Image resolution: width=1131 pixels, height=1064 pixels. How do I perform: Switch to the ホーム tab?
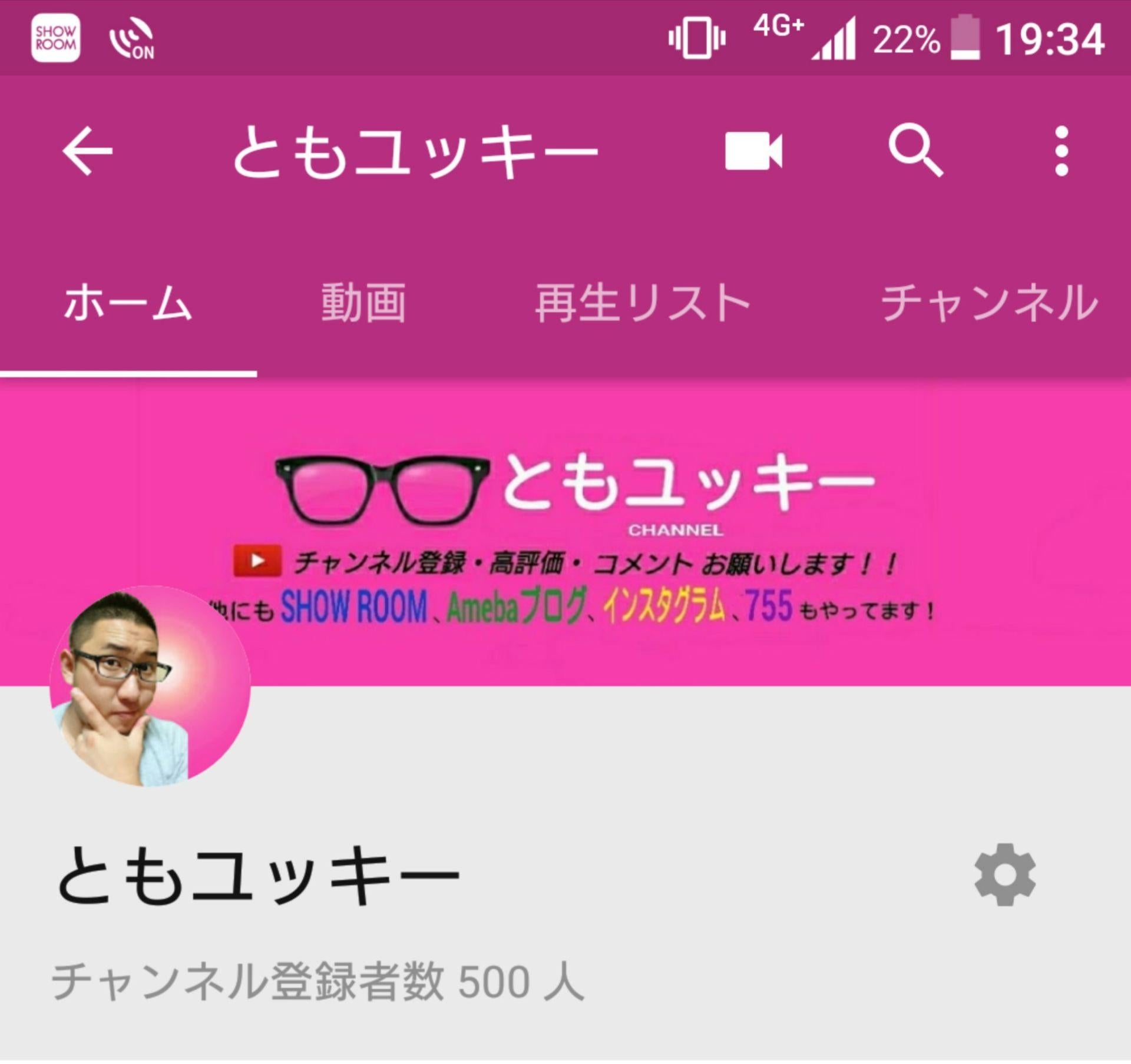point(128,304)
